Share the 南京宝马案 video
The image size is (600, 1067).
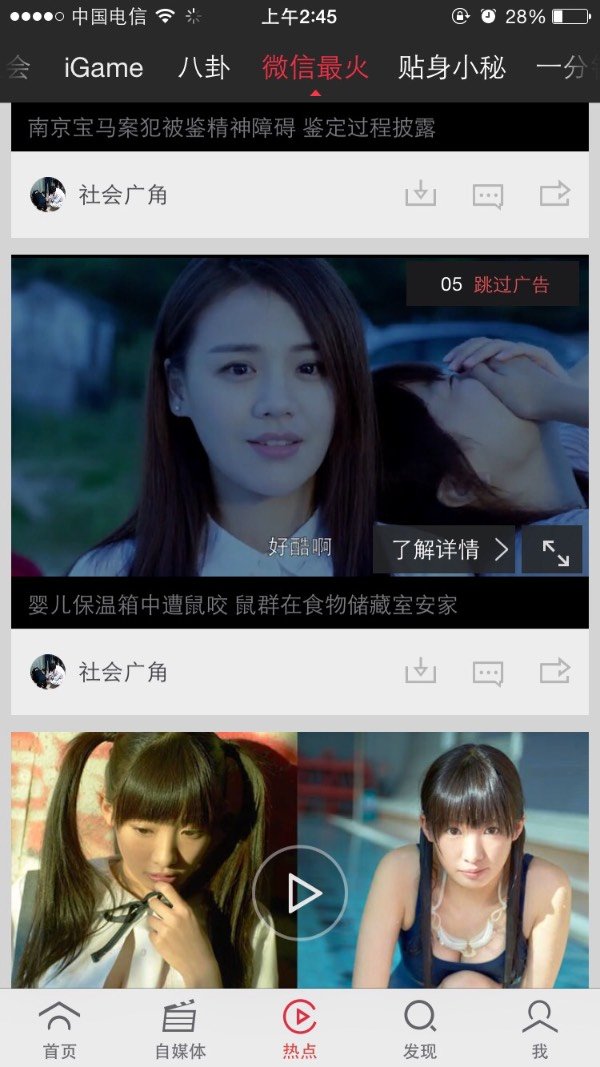pyautogui.click(x=554, y=194)
